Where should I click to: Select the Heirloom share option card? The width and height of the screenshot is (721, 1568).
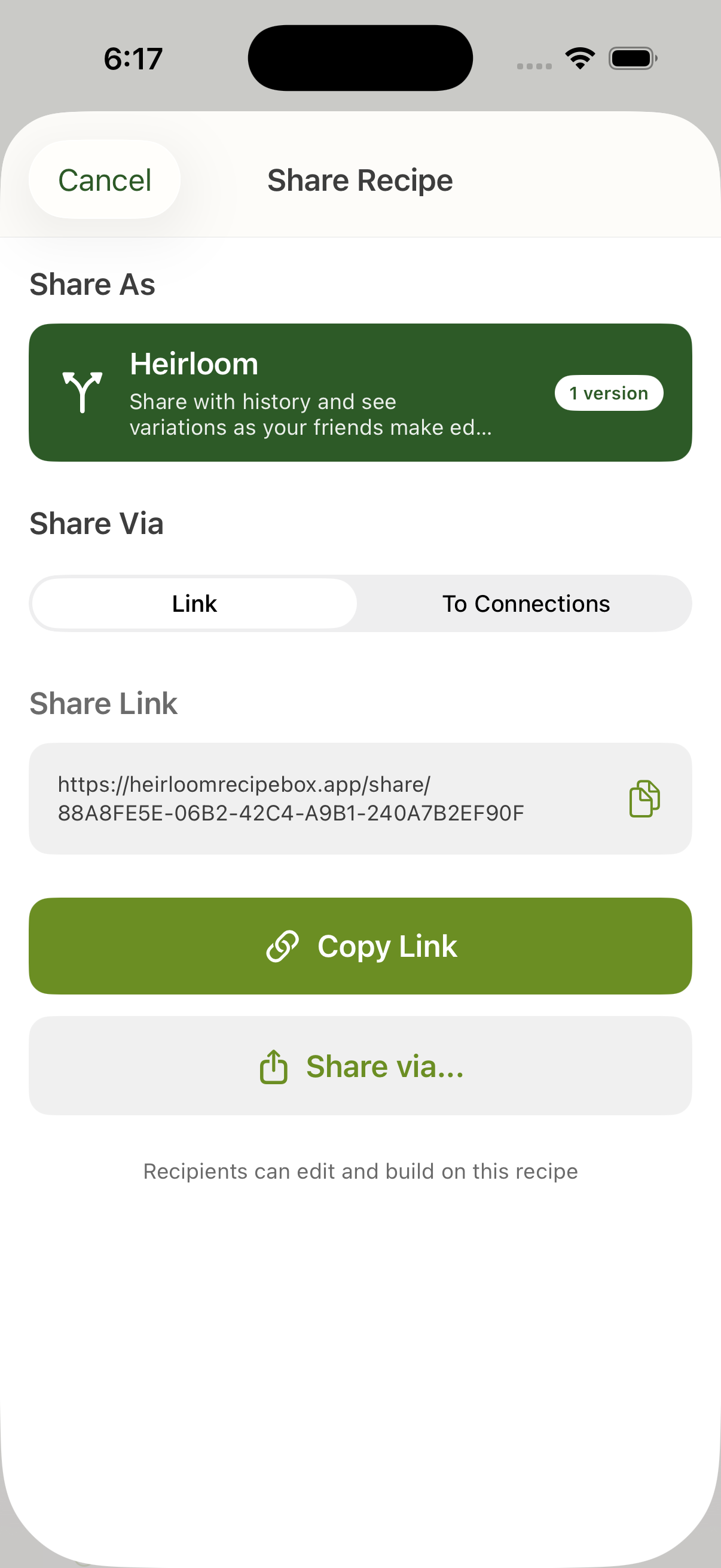pos(359,393)
